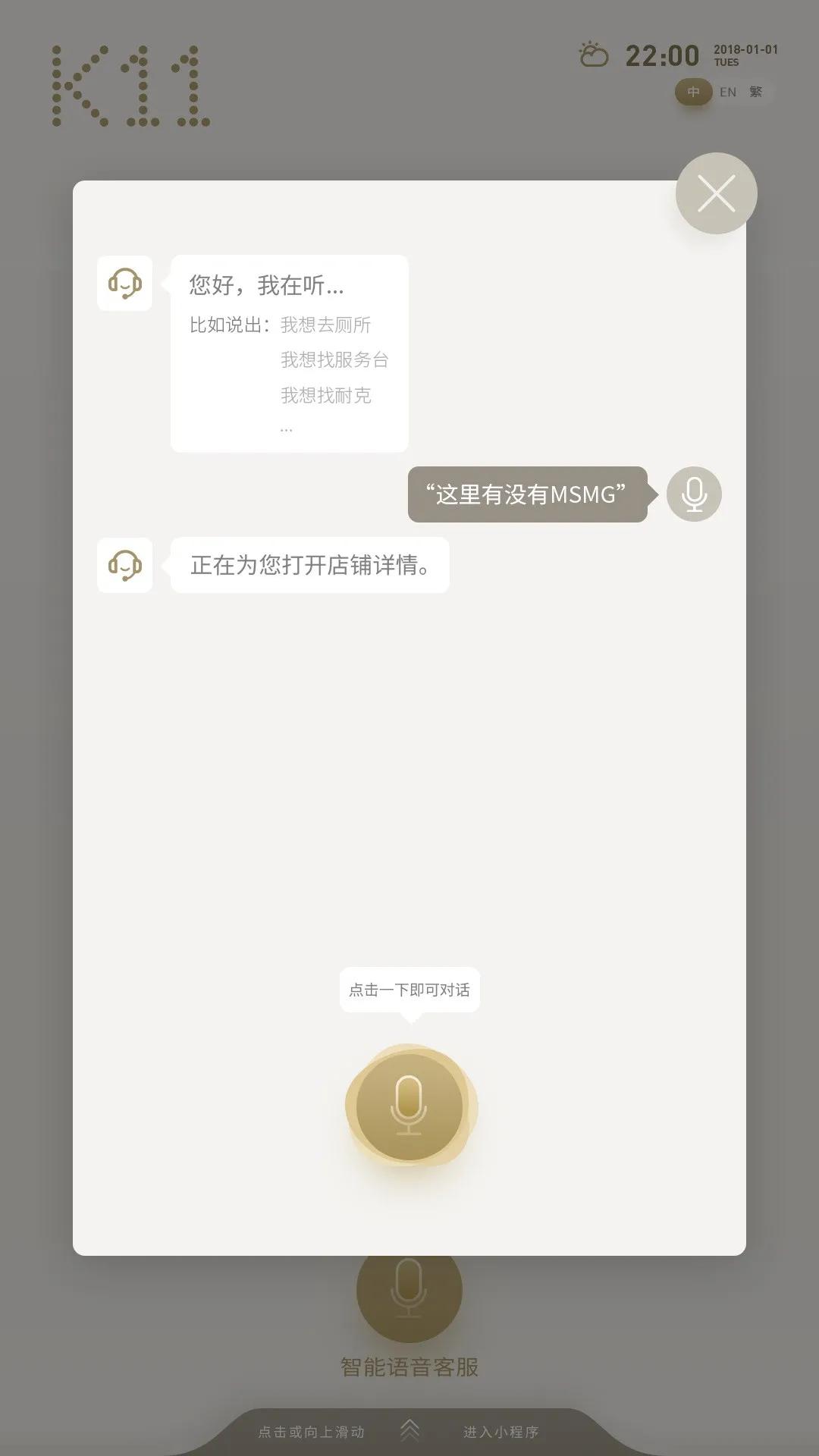Screen dimensions: 819x1456
Task: Tap the upward arrows to enter mini program
Action: [409, 1429]
